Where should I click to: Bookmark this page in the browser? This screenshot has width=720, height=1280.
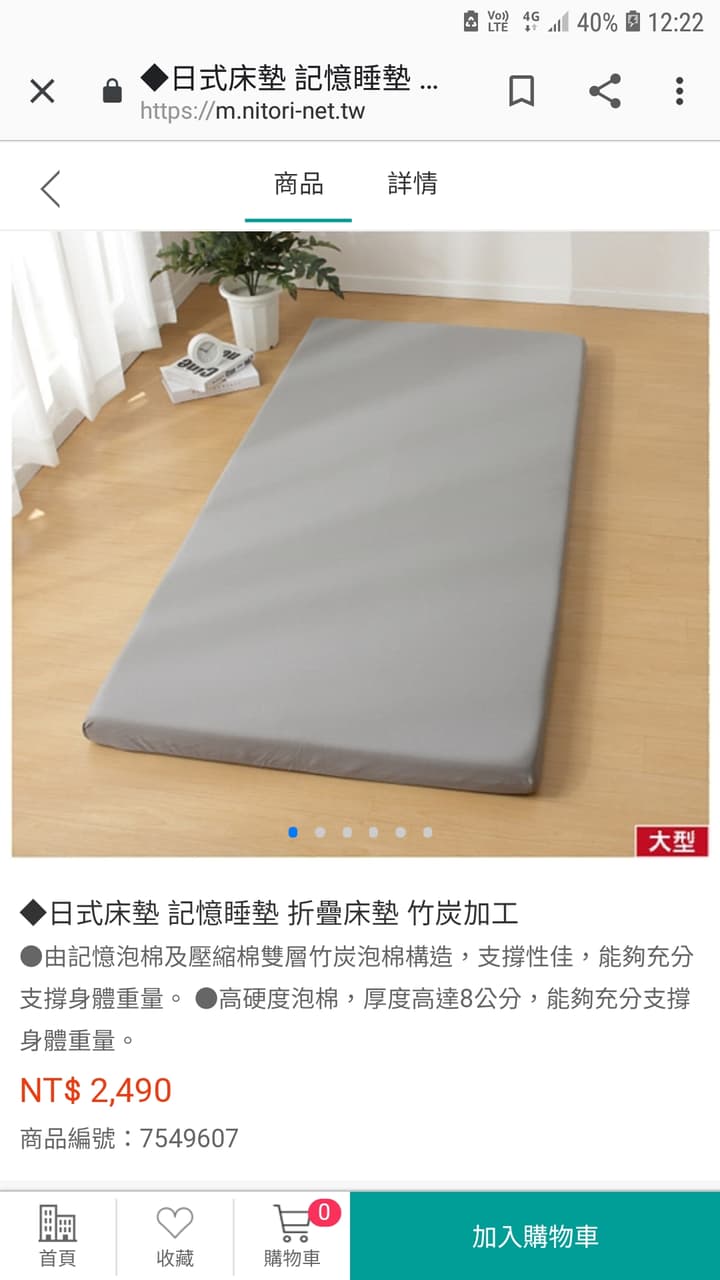(x=521, y=91)
